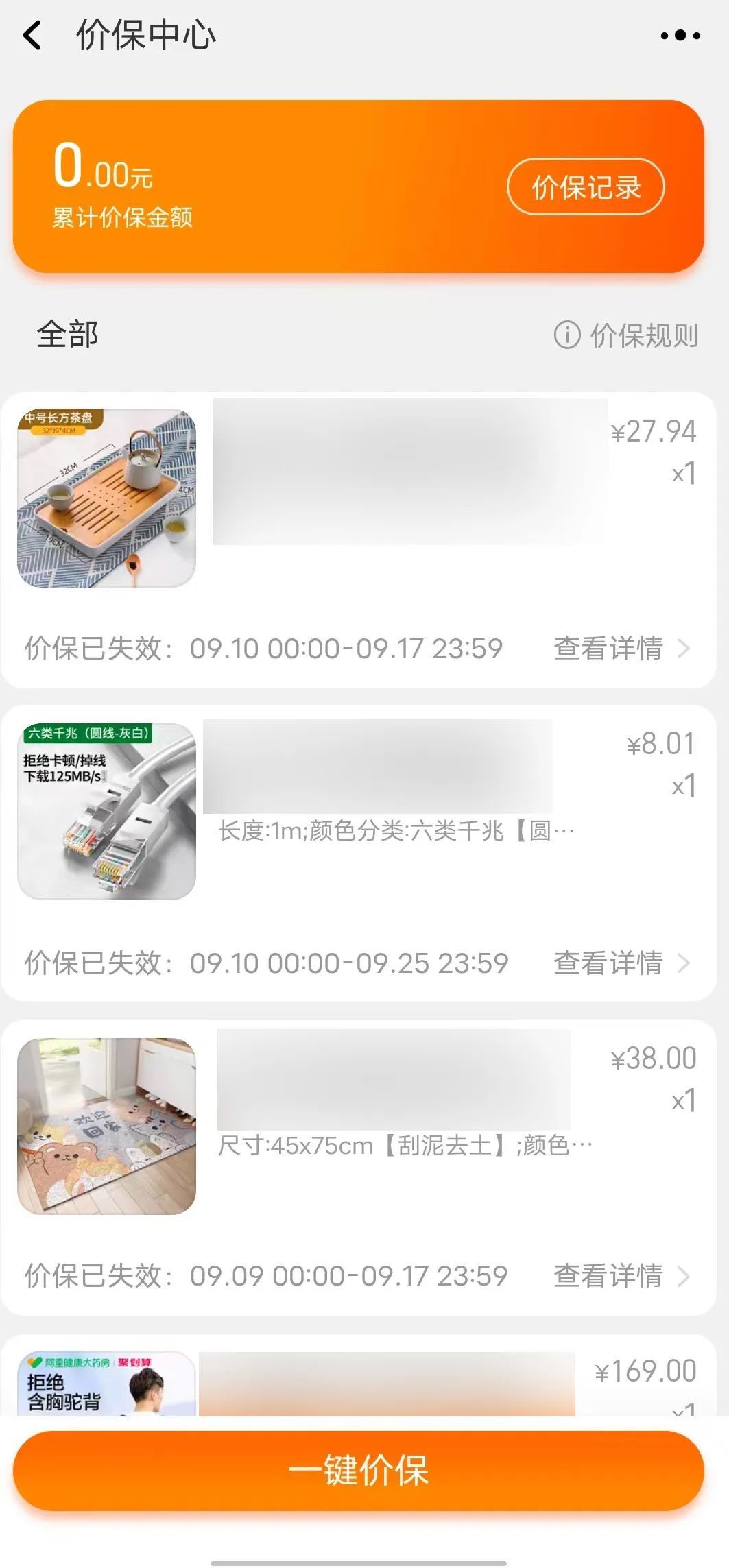Open the network cable product image
Image resolution: width=729 pixels, height=1568 pixels.
106,811
